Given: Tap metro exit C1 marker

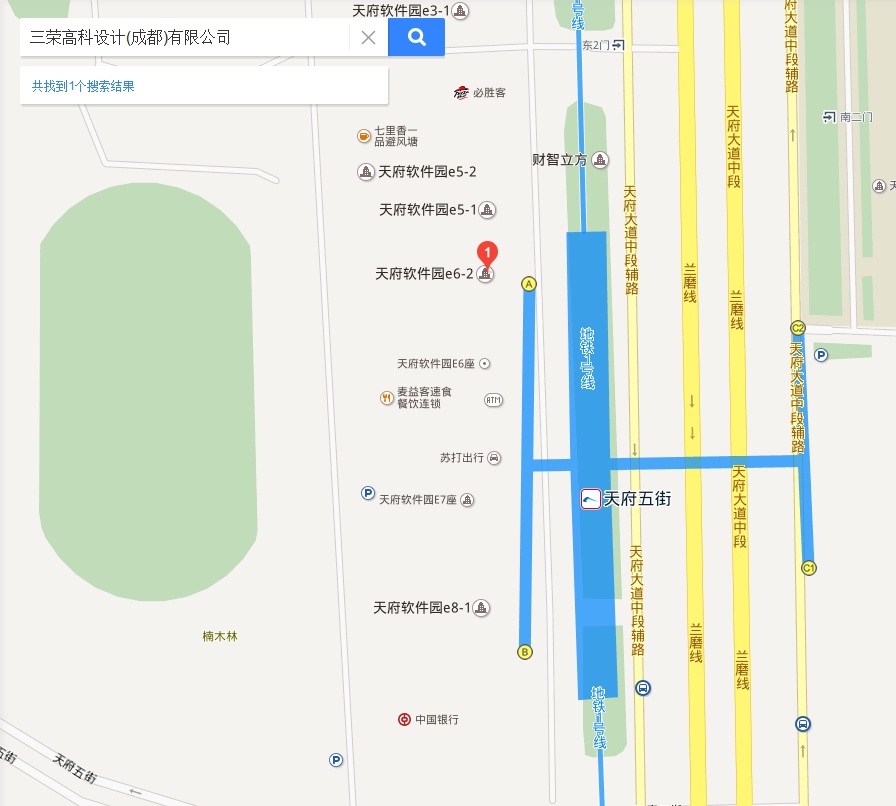Looking at the screenshot, I should (x=809, y=569).
